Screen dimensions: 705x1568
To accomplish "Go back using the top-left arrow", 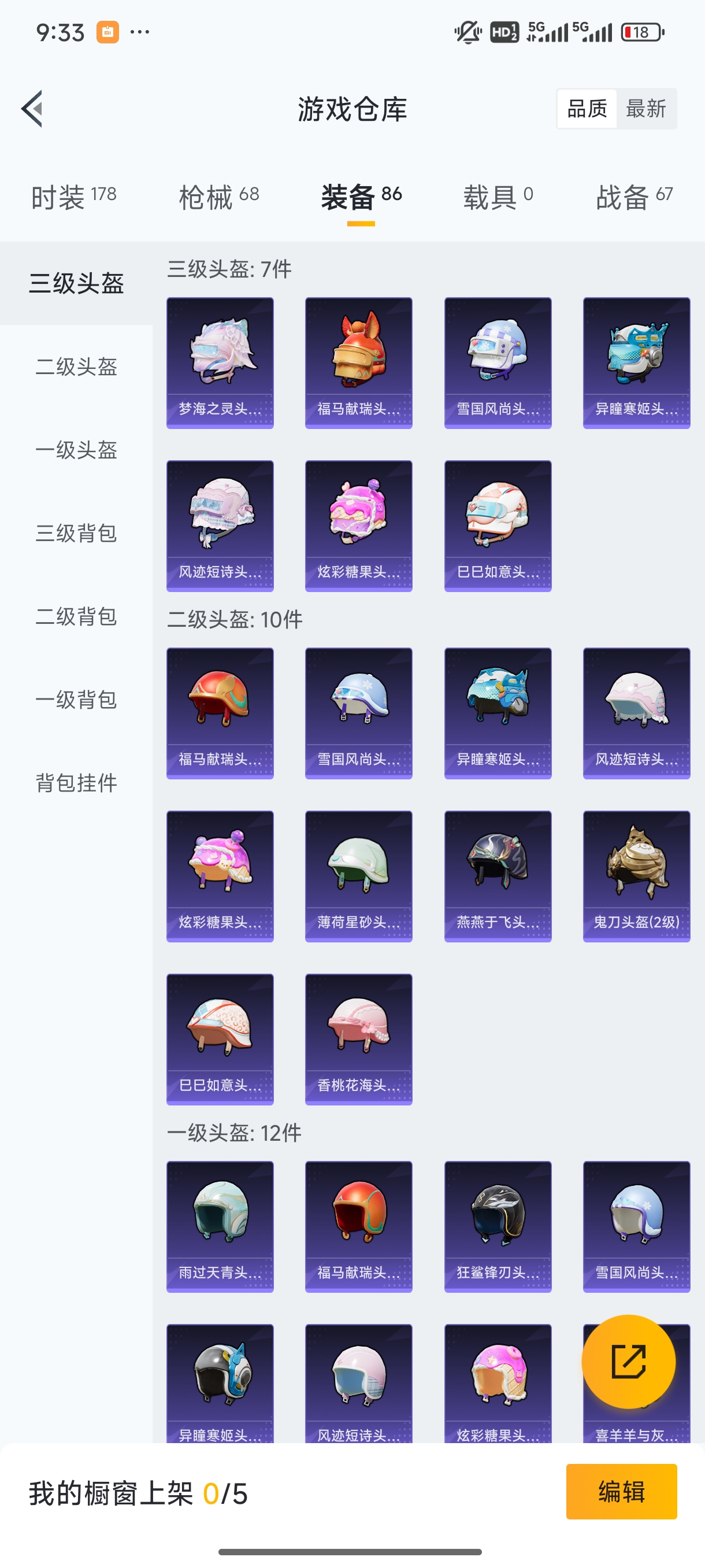I will 32,109.
